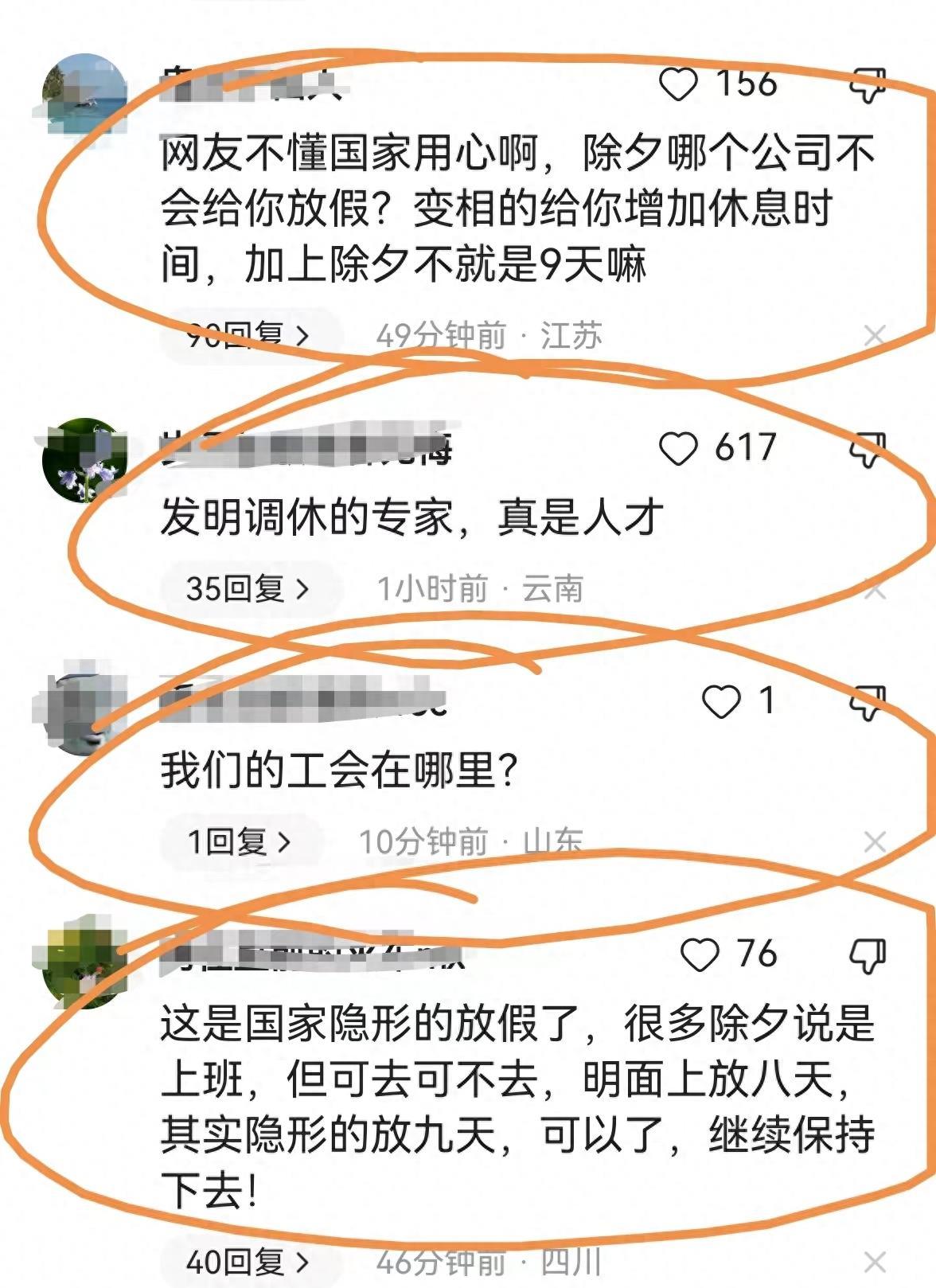The width and height of the screenshot is (936, 1288).
Task: Dismiss the comment from 四川
Action: coord(875,1262)
